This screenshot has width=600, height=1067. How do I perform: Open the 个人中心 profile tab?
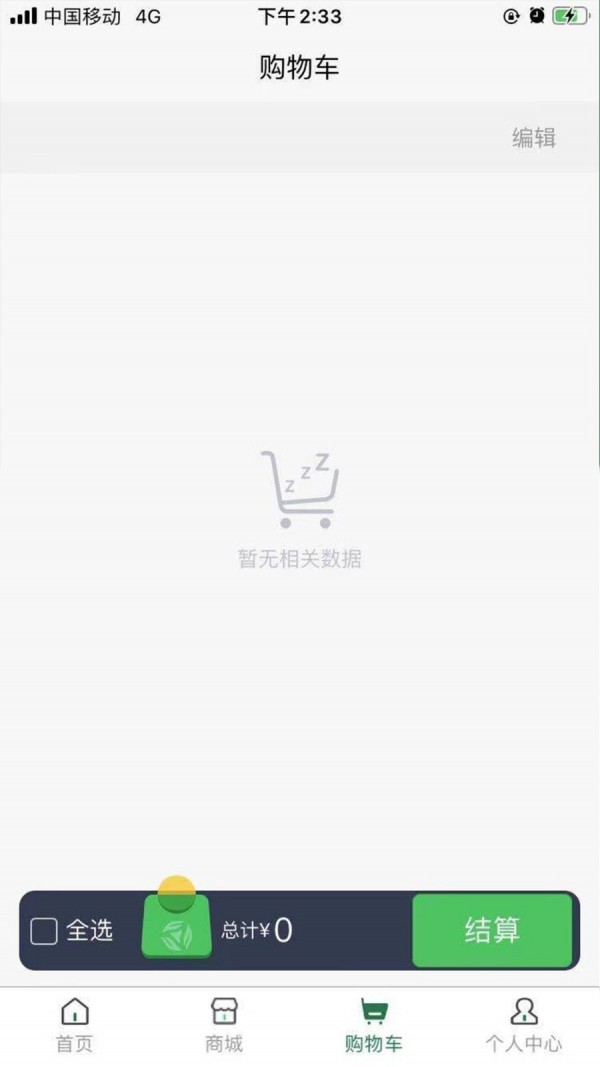coord(524,1025)
